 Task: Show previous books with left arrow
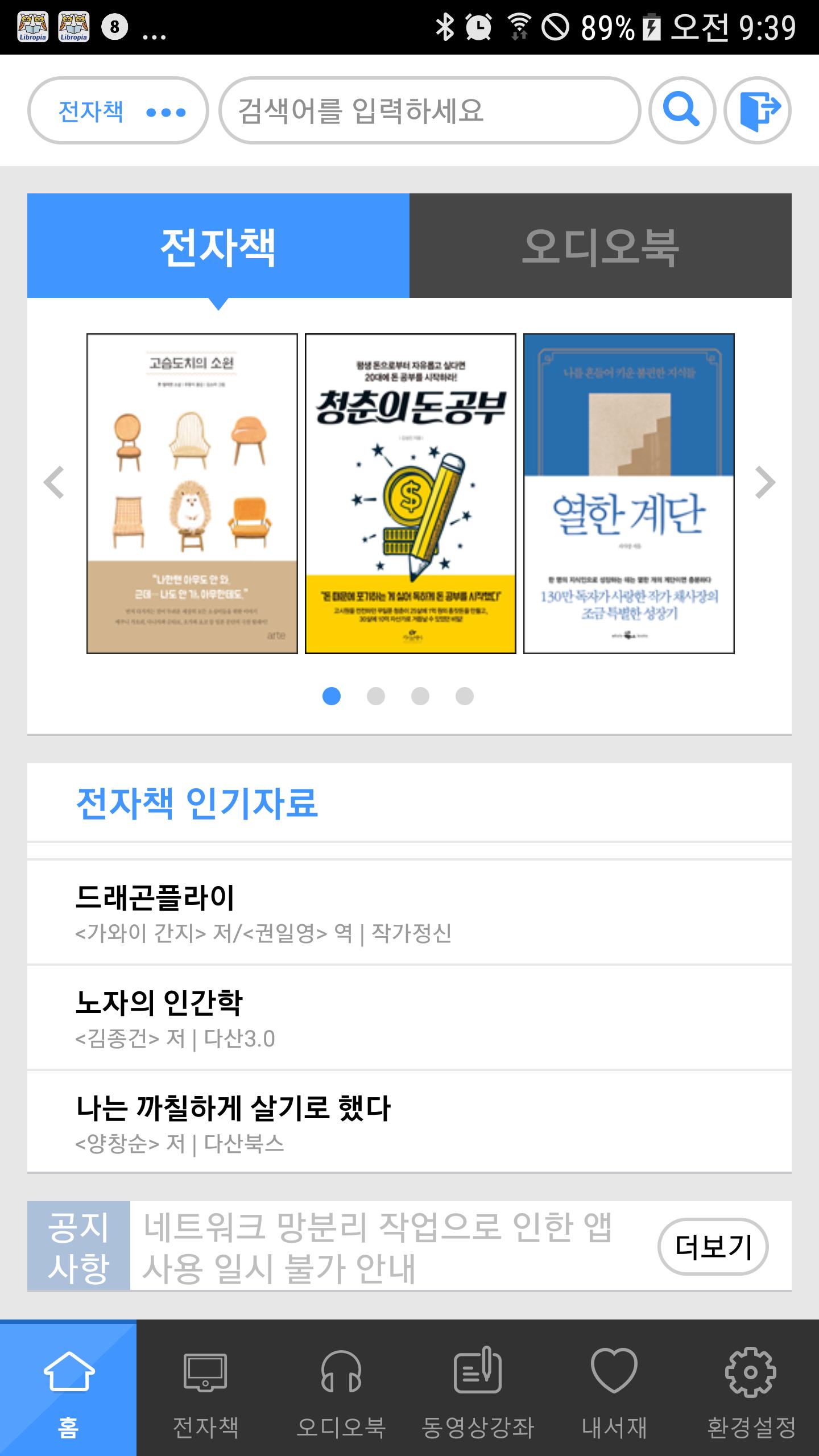pos(54,483)
